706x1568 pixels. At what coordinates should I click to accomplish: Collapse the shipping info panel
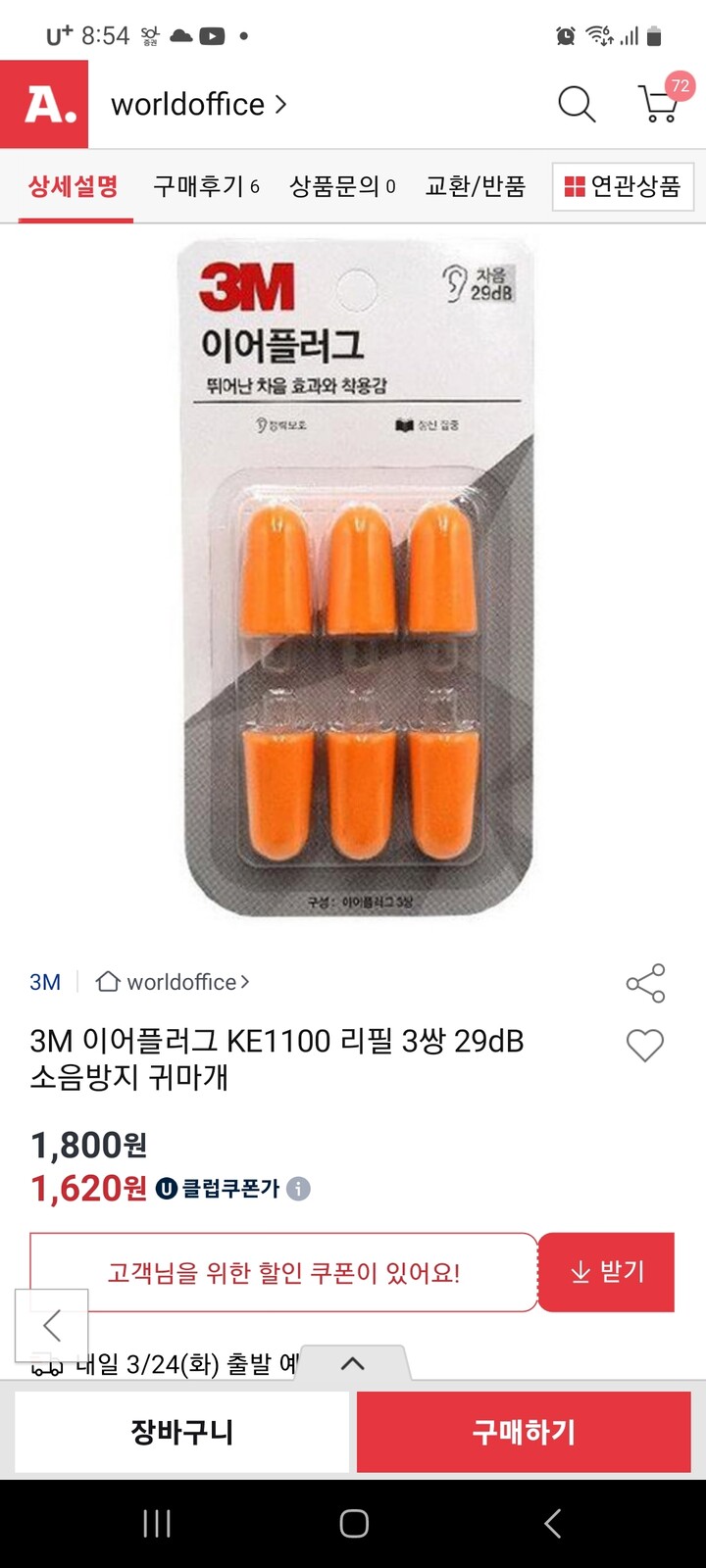click(352, 1363)
